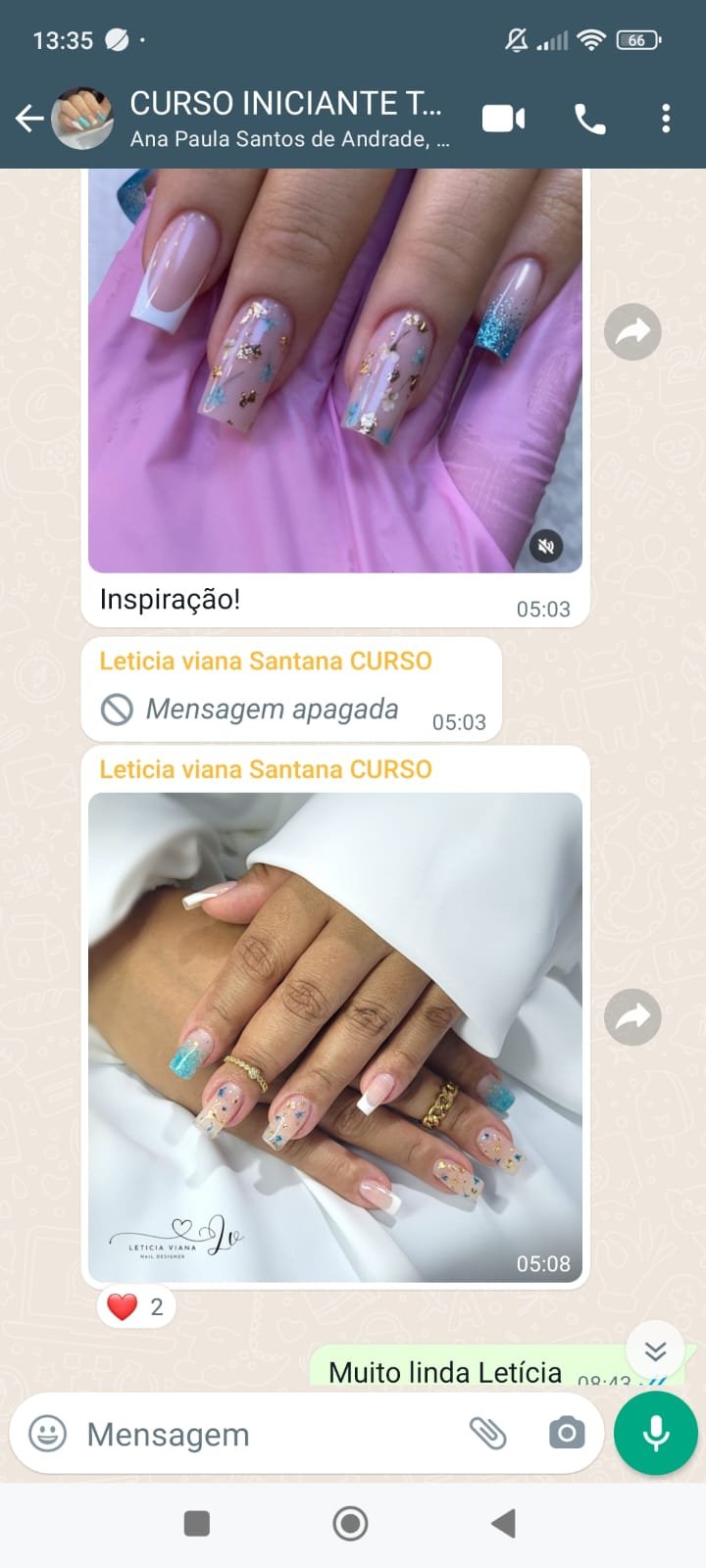This screenshot has width=706, height=1568.
Task: Focus the Mensagem text field
Action: pyautogui.click(x=265, y=1434)
